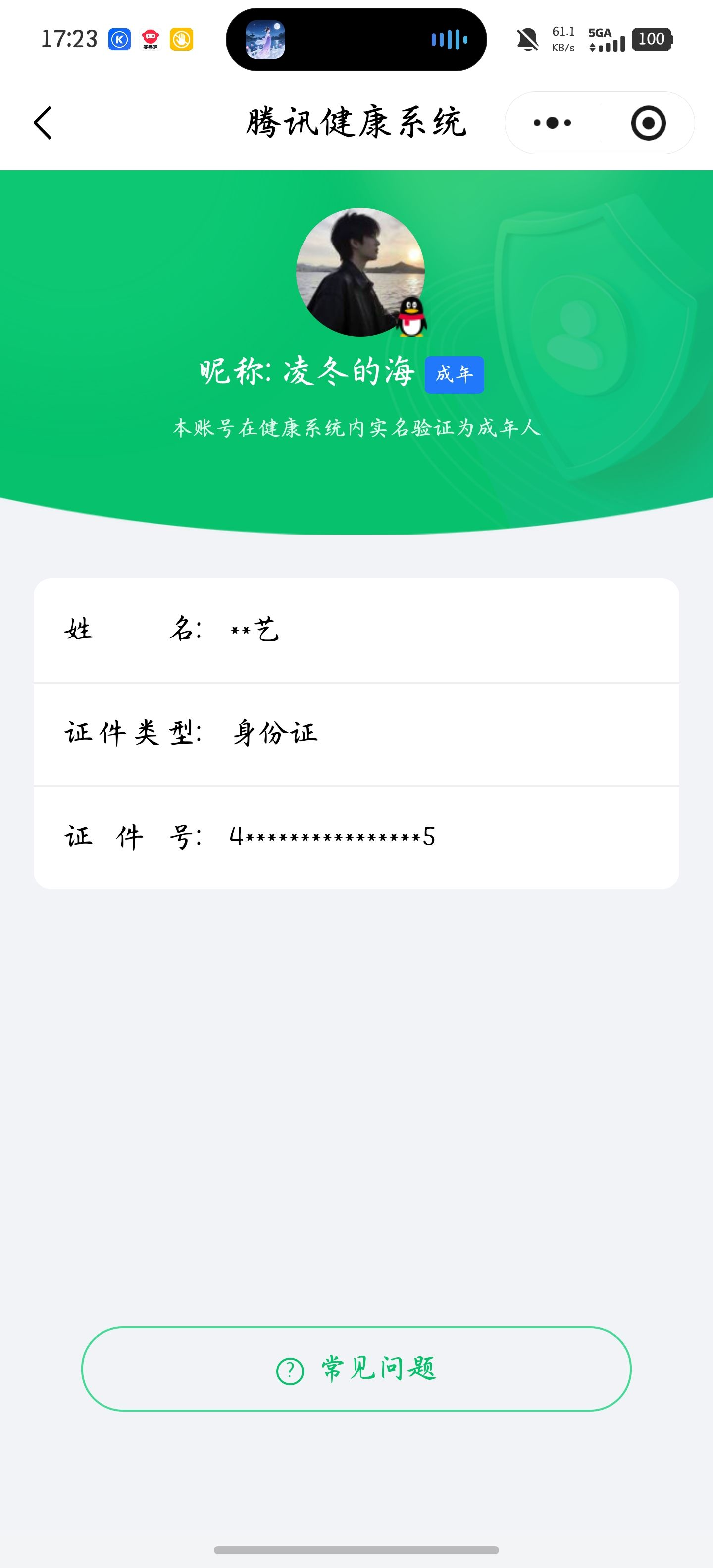Tap the profile avatar photo
The image size is (713, 1568).
click(356, 274)
